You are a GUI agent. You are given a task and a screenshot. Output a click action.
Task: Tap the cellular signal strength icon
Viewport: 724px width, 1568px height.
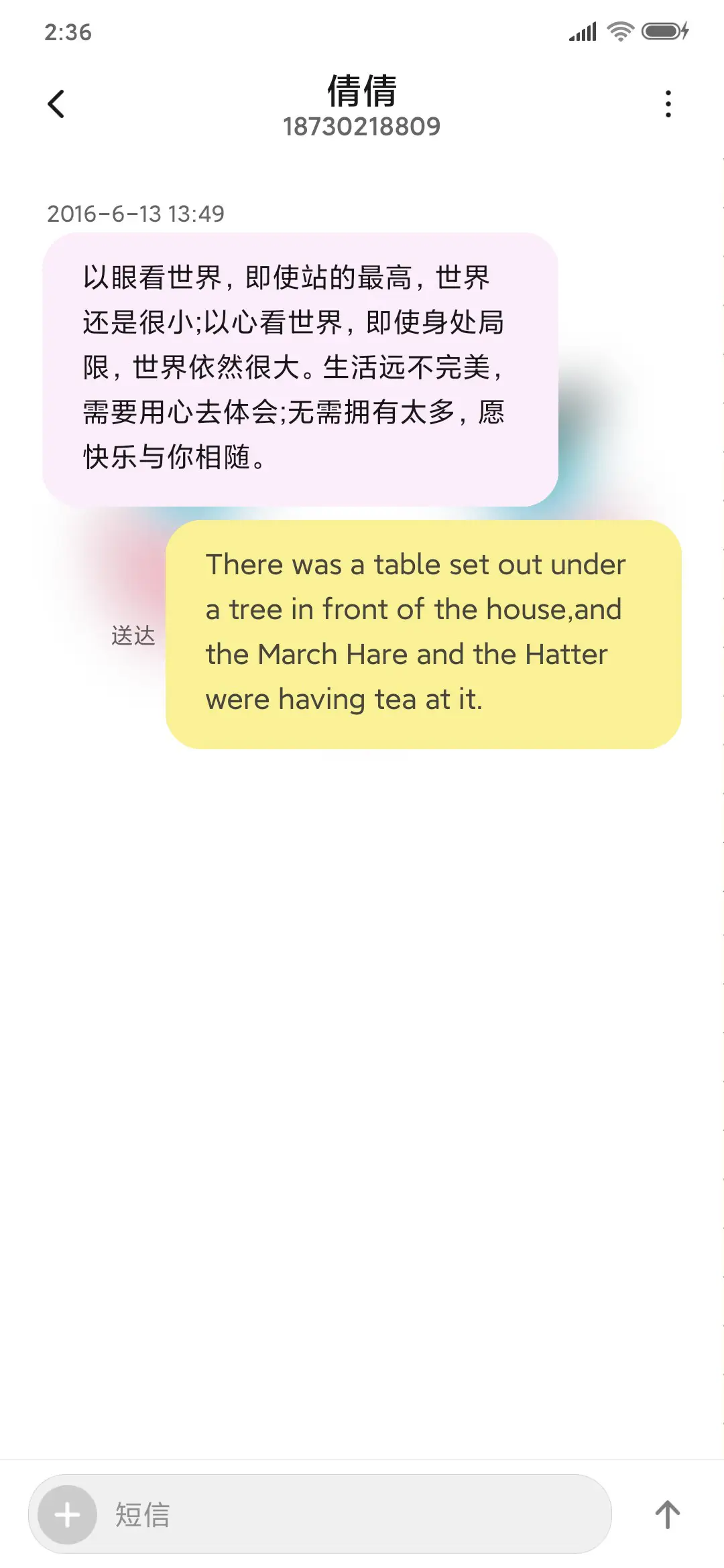click(x=583, y=30)
